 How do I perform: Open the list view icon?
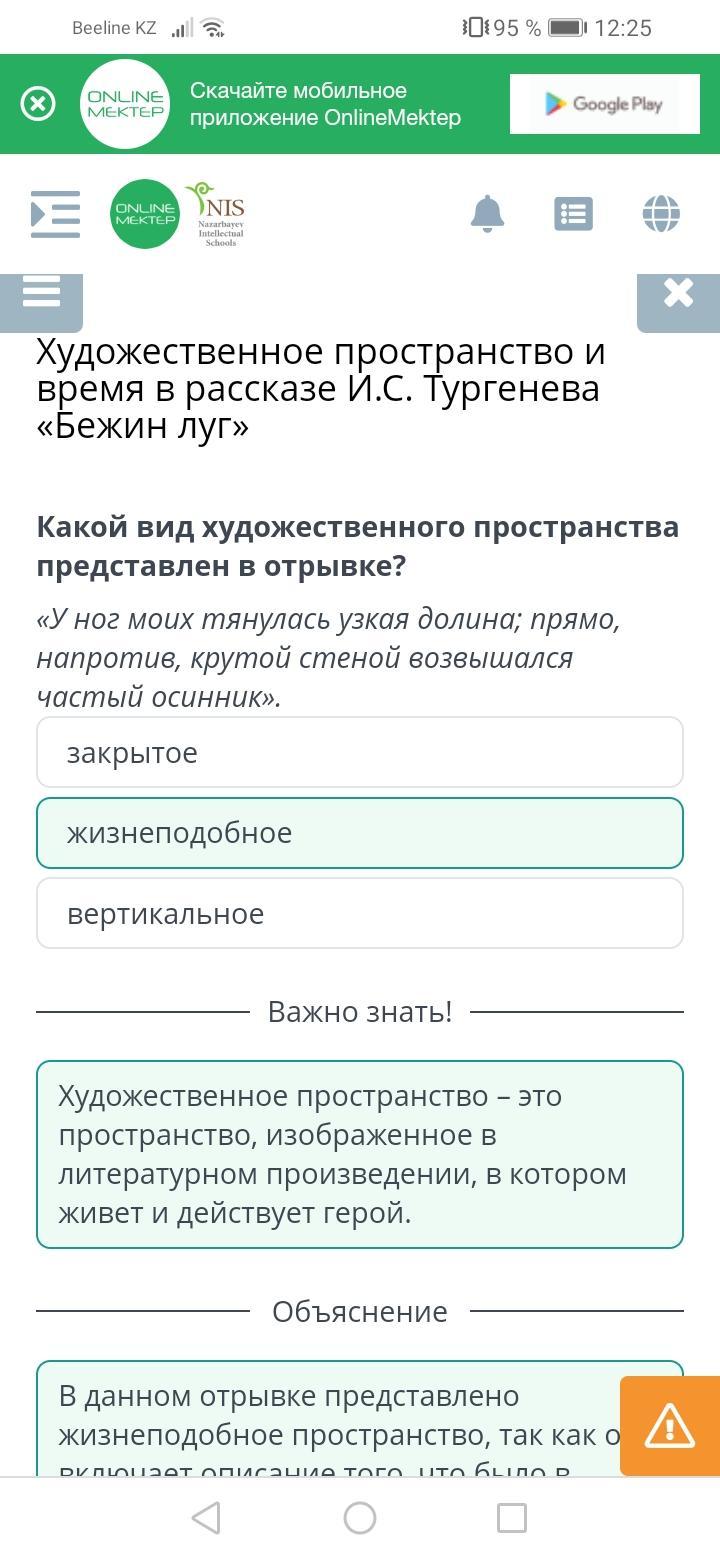(x=573, y=214)
